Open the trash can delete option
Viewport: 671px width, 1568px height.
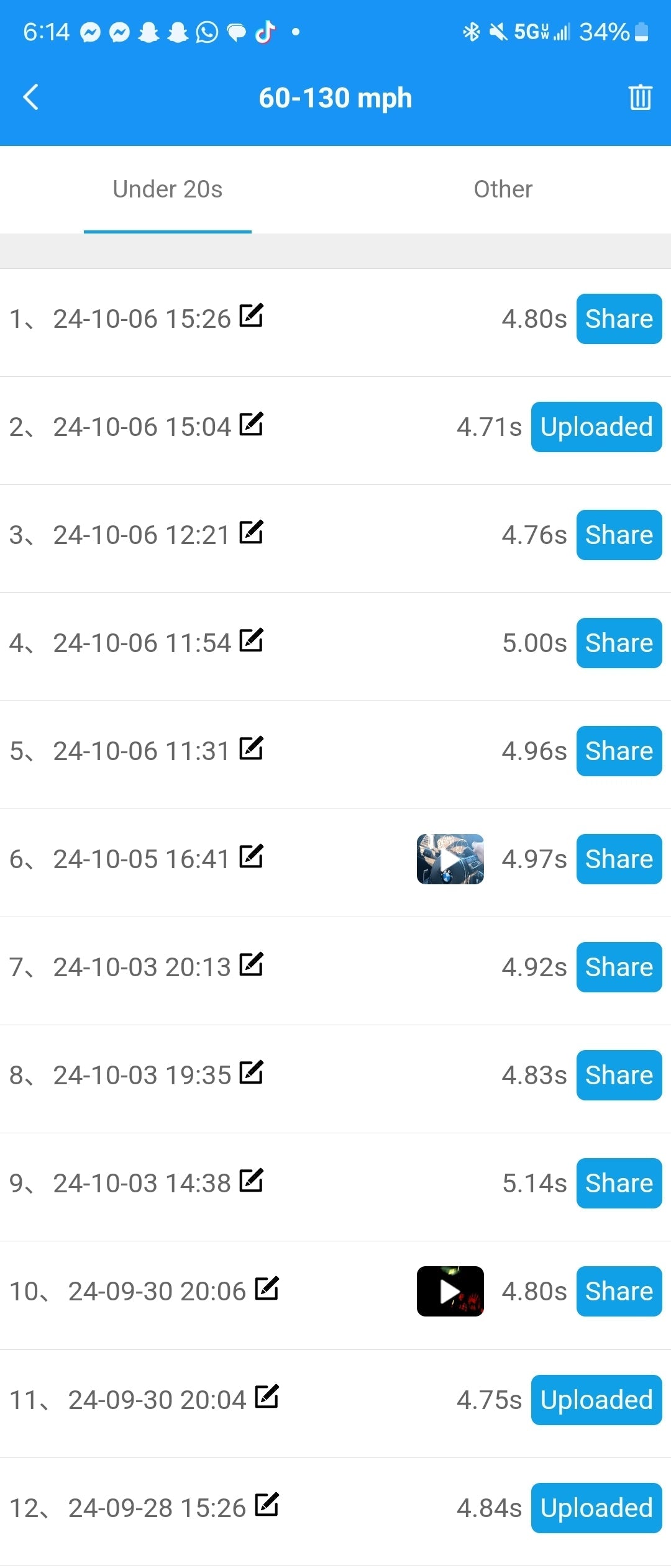pyautogui.click(x=640, y=97)
